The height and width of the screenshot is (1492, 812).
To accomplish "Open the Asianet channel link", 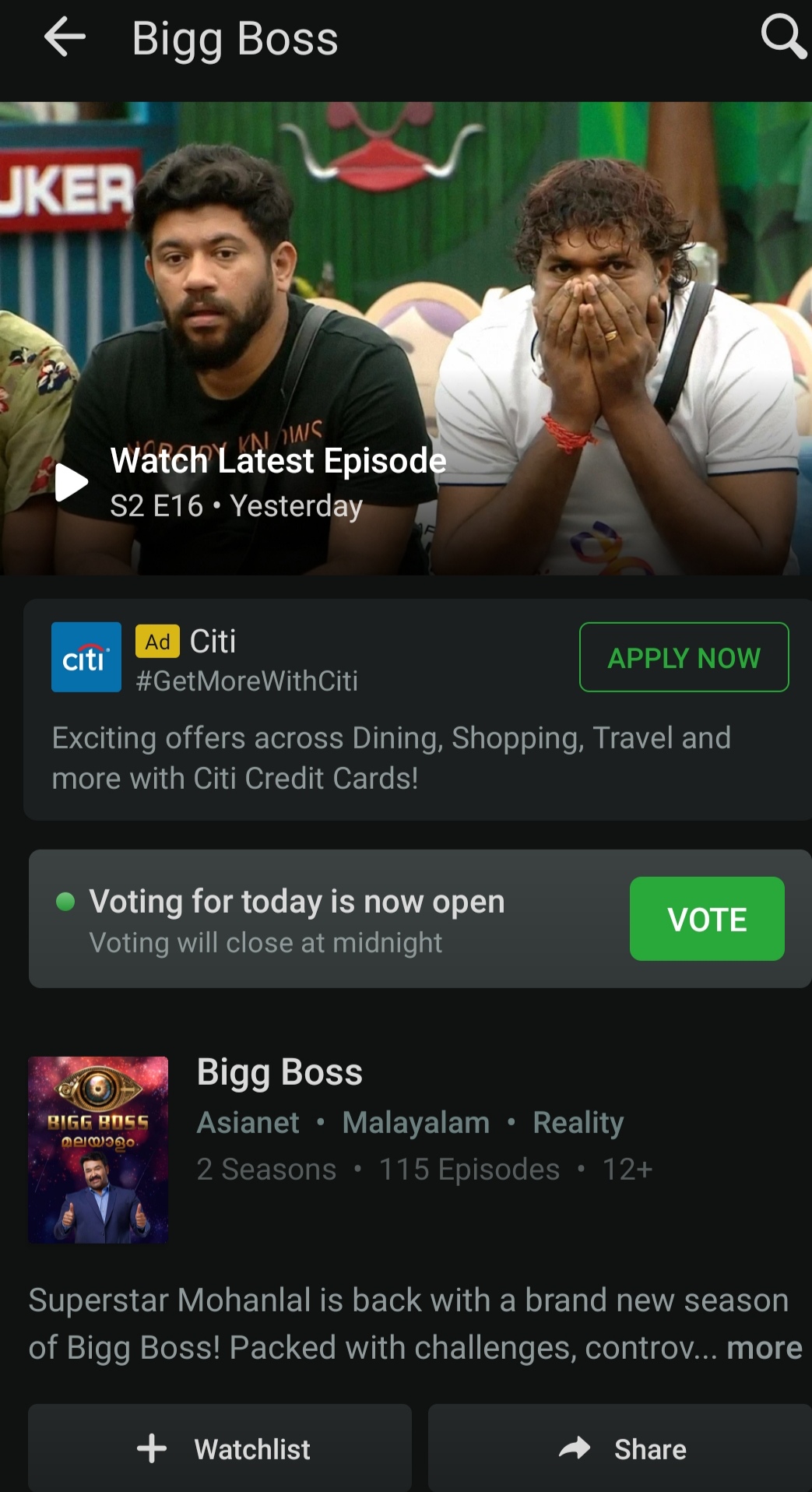I will (x=248, y=1122).
